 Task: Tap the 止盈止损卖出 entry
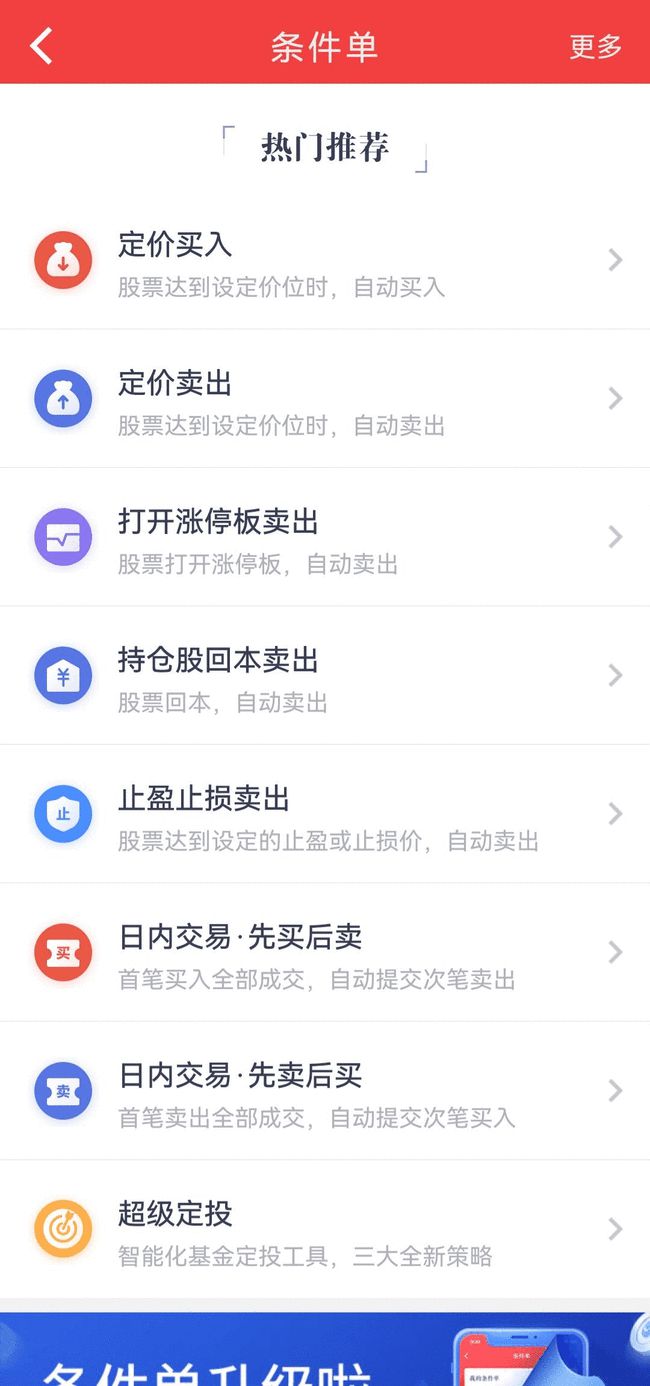324,814
